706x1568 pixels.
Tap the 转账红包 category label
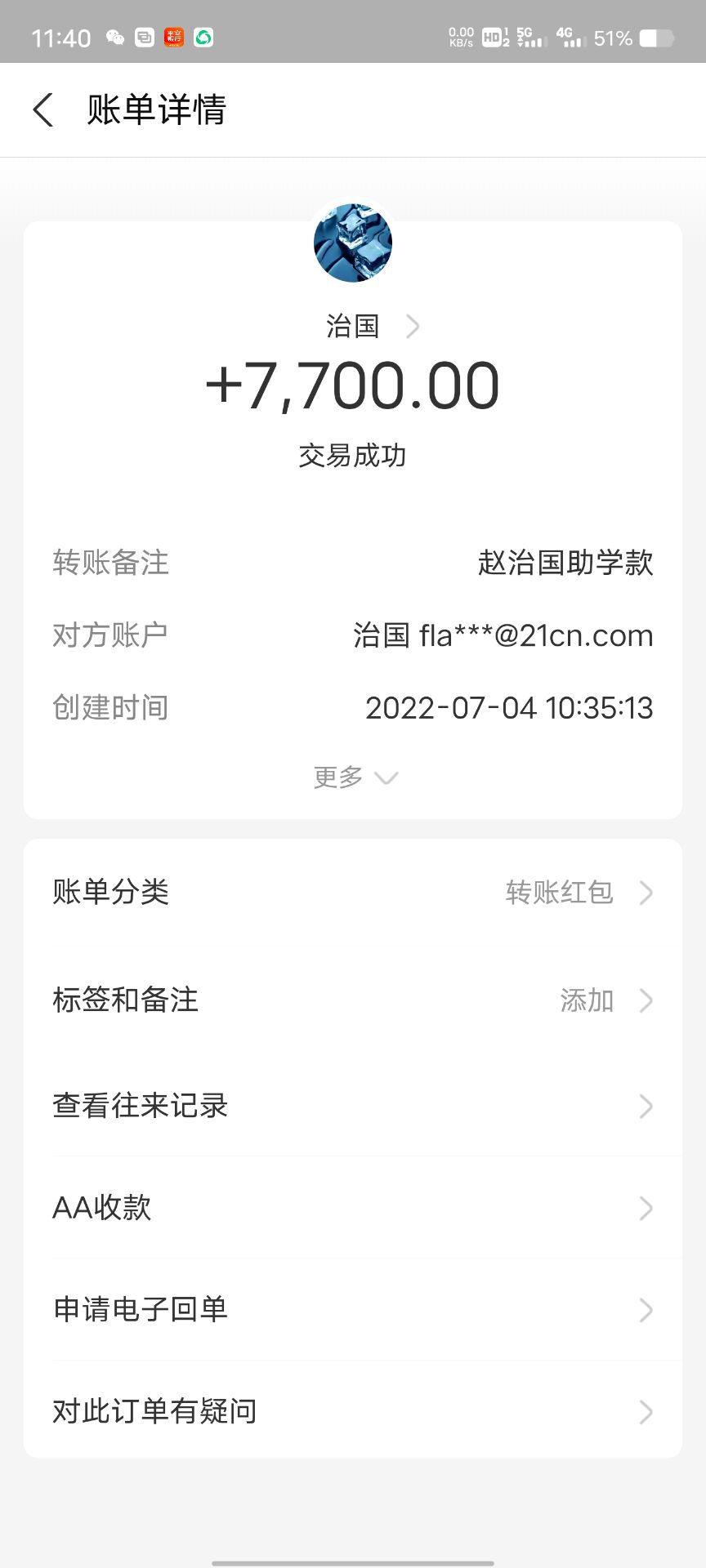pos(561,893)
